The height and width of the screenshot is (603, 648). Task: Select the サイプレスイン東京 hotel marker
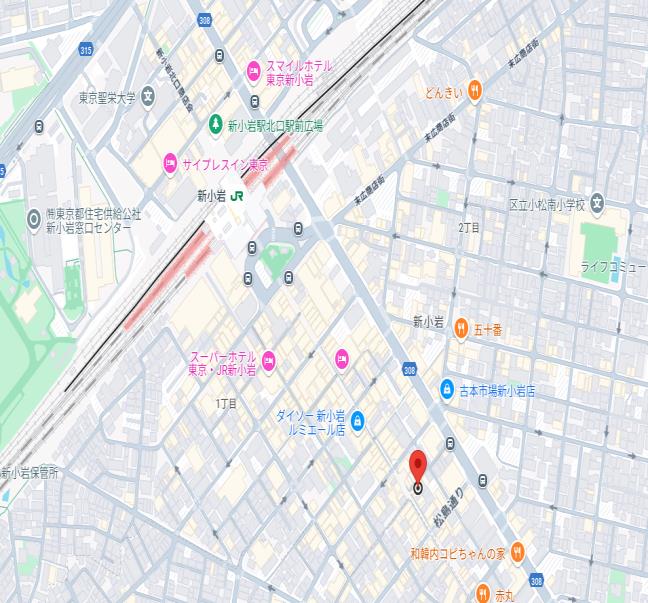pyautogui.click(x=170, y=163)
